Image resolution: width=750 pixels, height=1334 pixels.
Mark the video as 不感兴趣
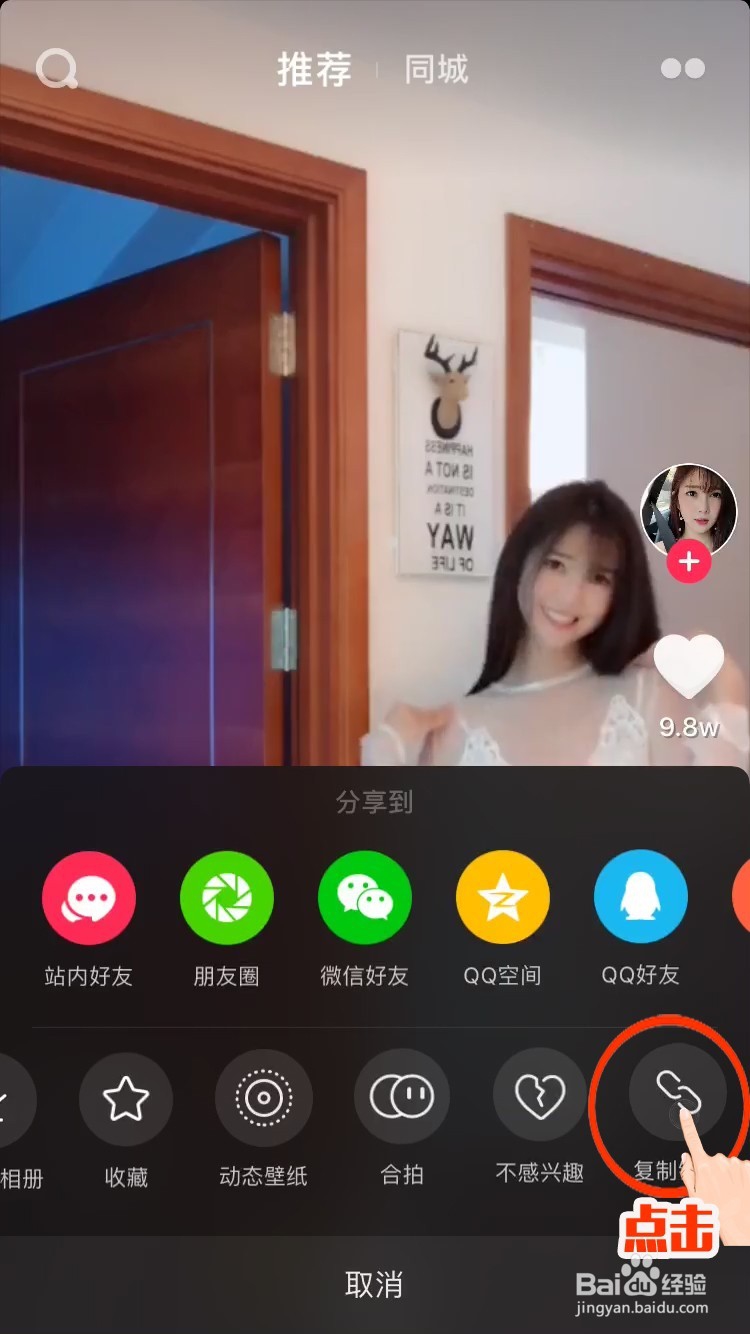click(x=540, y=1098)
